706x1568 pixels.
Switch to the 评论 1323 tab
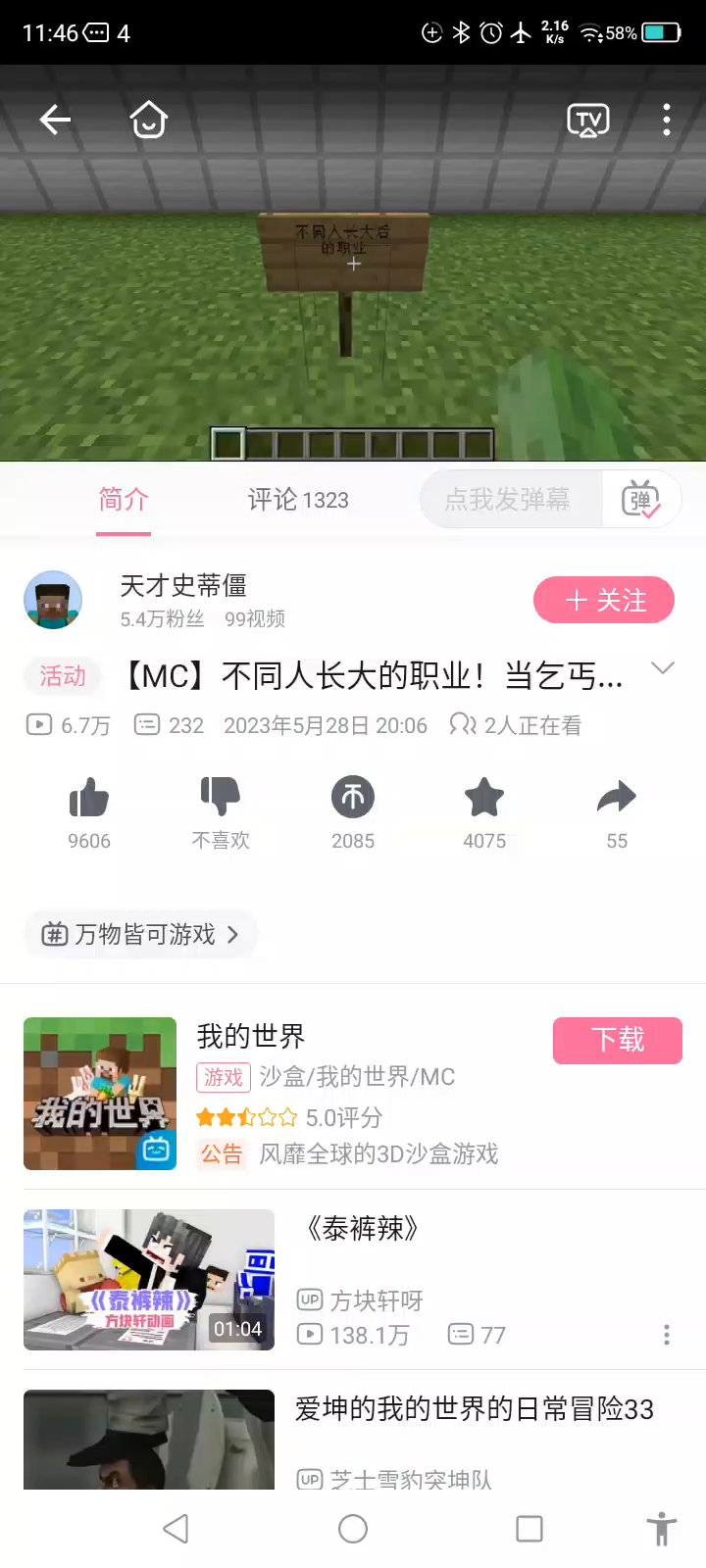click(x=298, y=500)
